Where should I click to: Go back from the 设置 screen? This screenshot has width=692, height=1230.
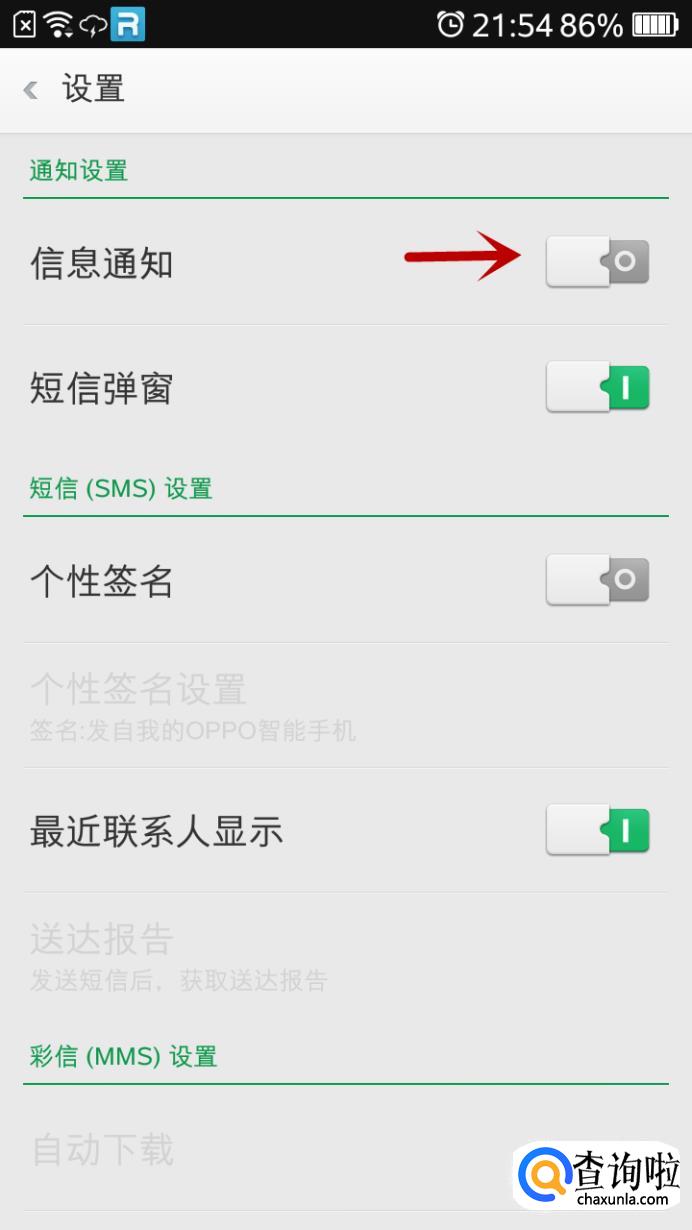click(32, 90)
